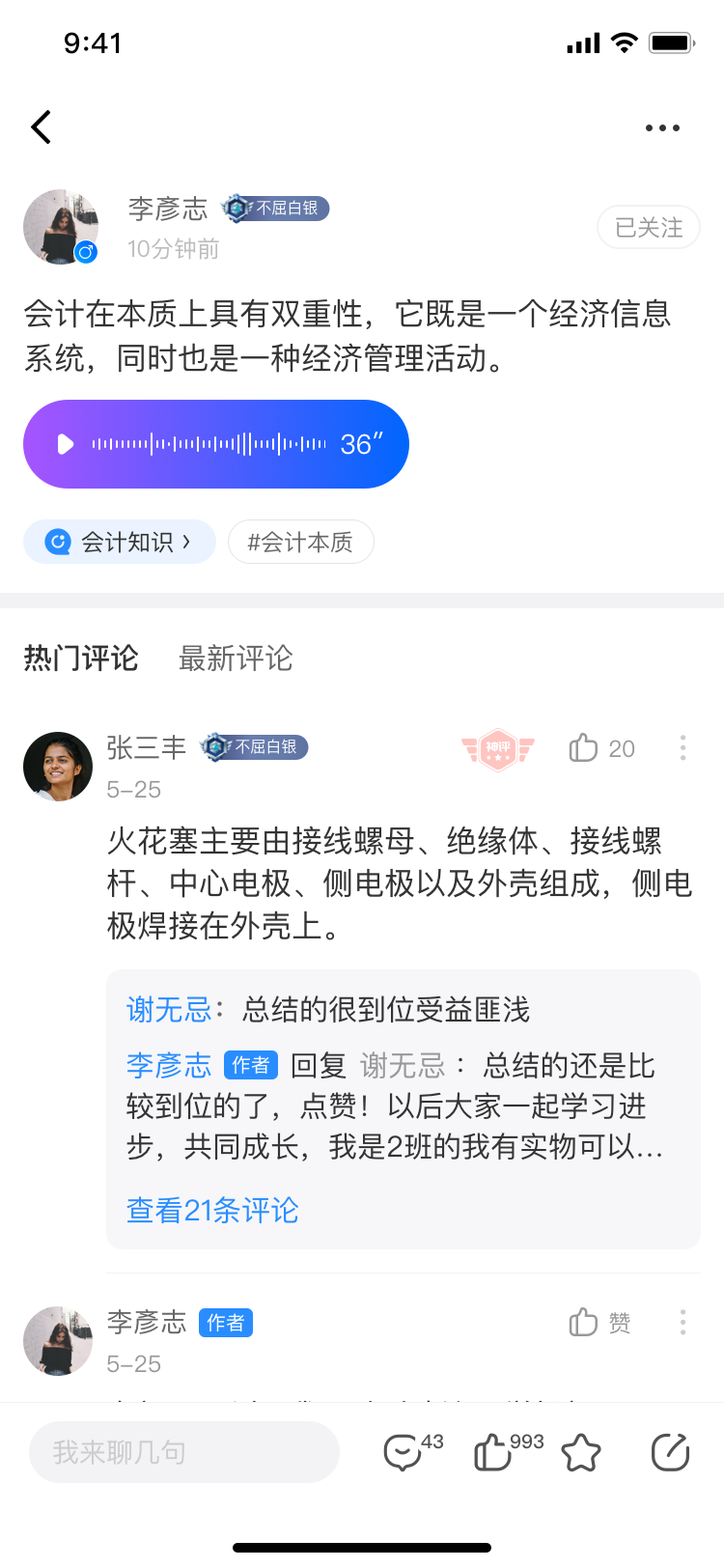This screenshot has height=1568, width=724.
Task: Go back using the top-left arrow
Action: pos(41,127)
